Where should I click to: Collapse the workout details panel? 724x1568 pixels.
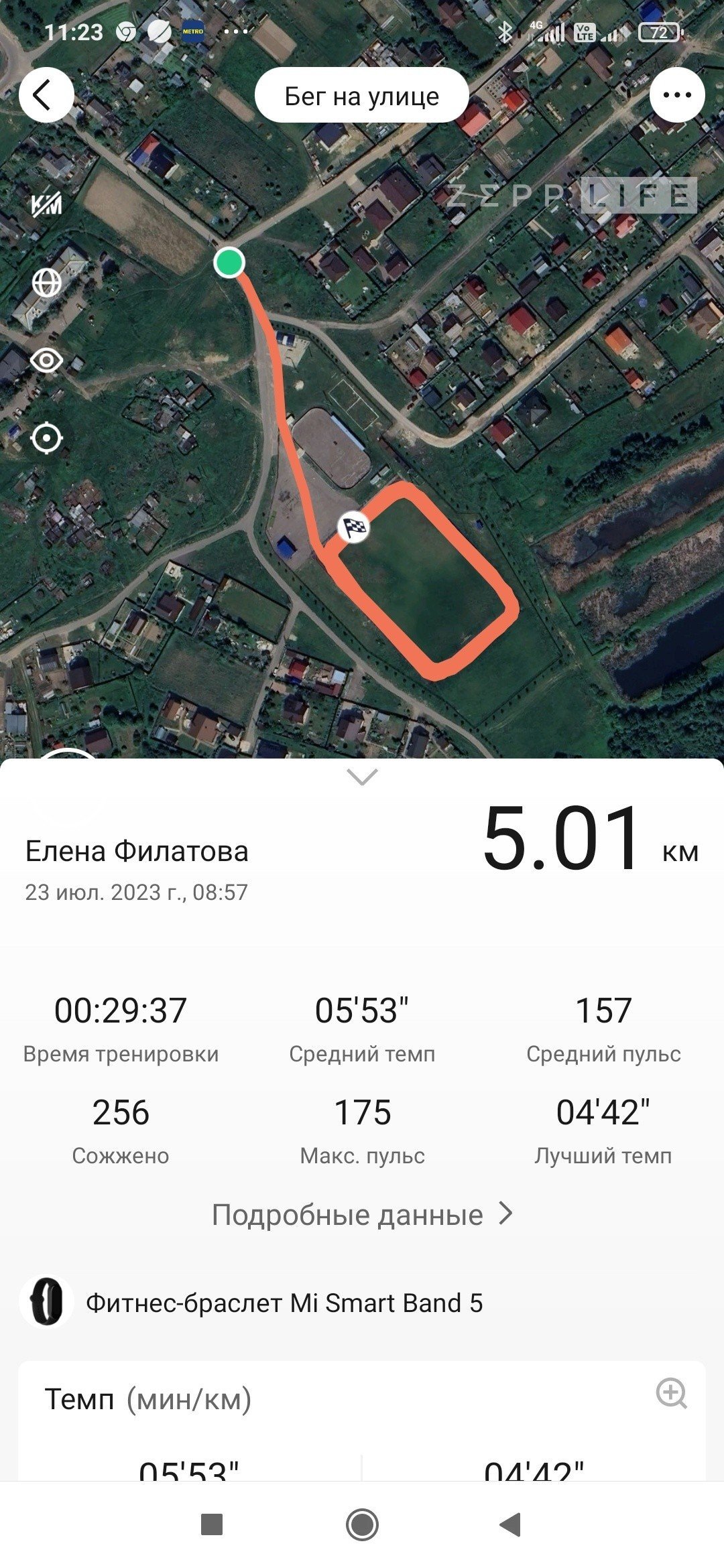pos(362,777)
